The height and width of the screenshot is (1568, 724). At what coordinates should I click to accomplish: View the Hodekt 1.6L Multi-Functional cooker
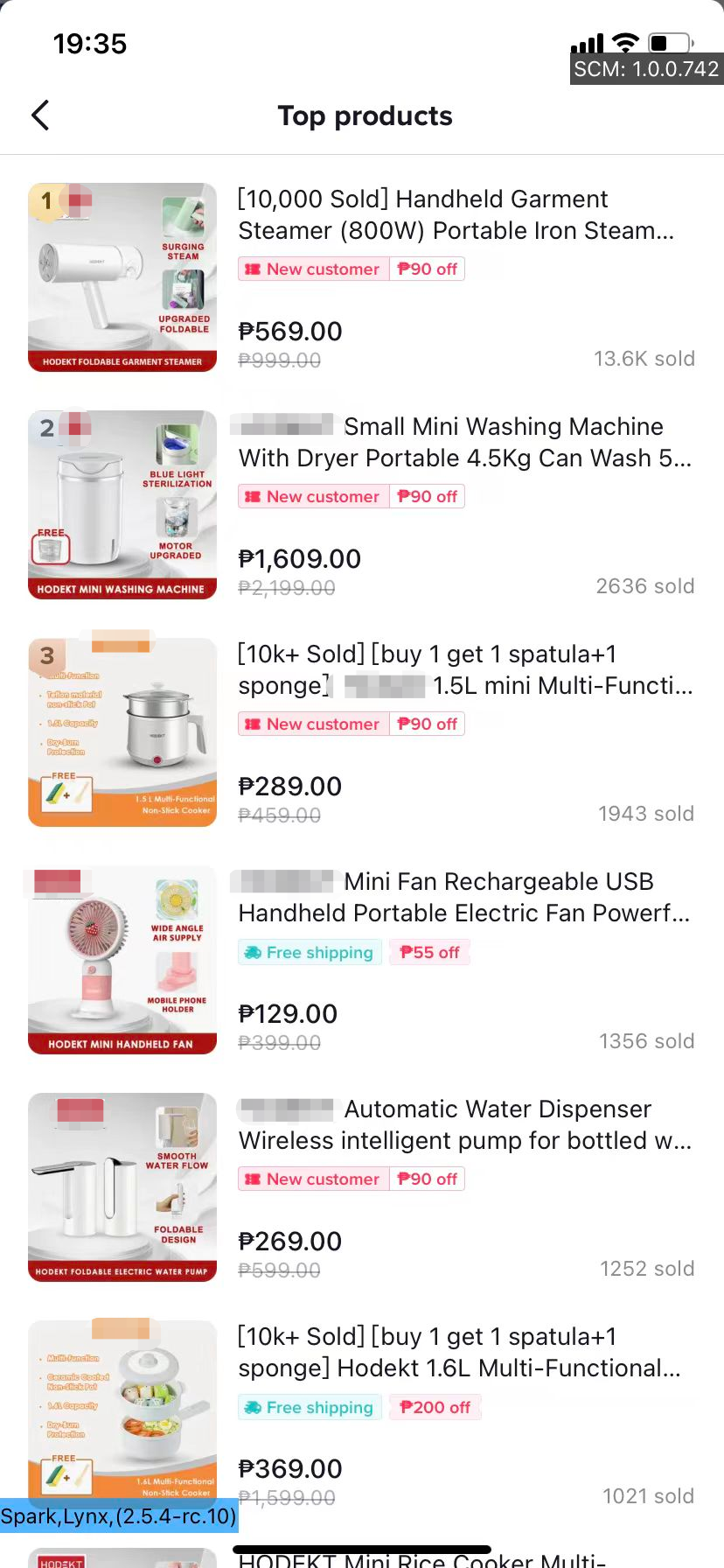pos(459,1353)
